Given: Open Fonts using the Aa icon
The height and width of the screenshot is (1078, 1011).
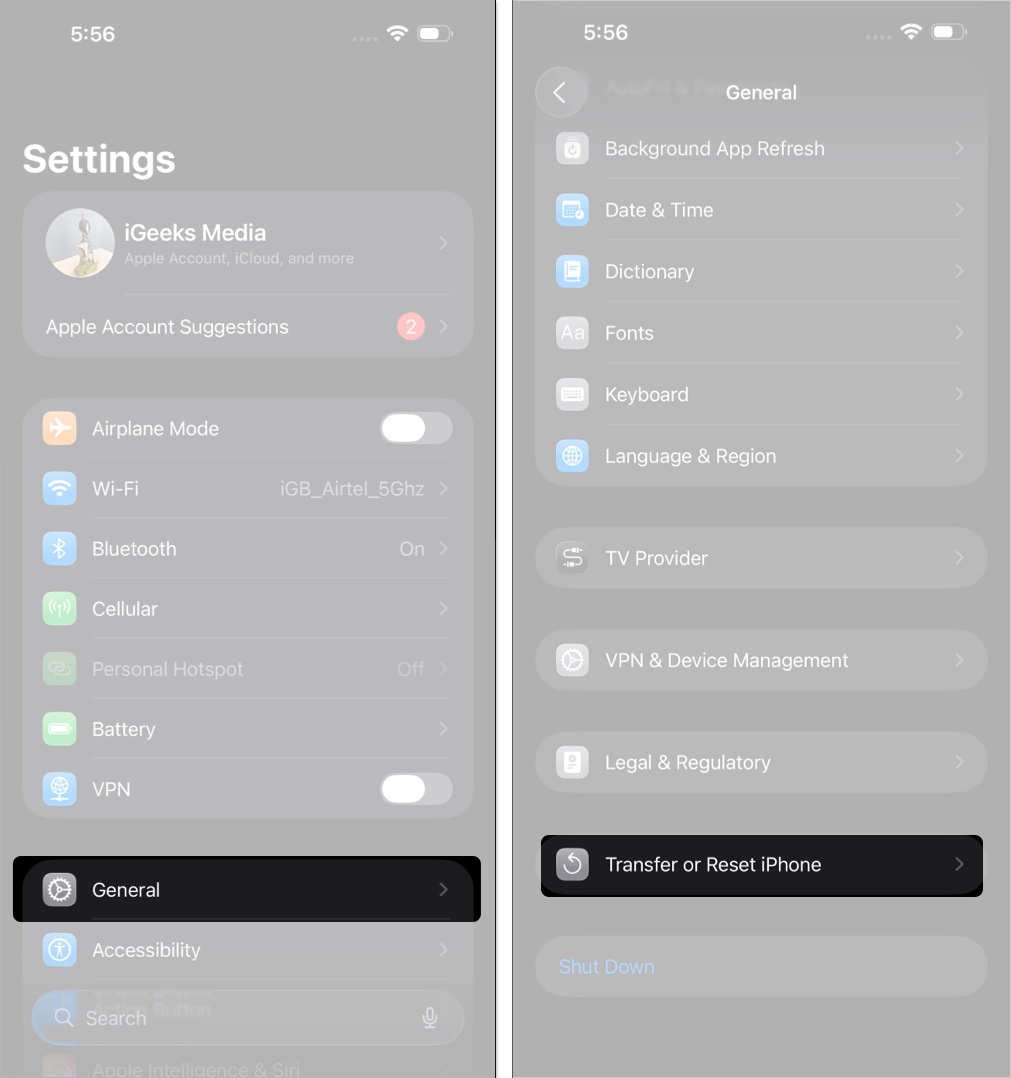Looking at the screenshot, I should click(572, 332).
